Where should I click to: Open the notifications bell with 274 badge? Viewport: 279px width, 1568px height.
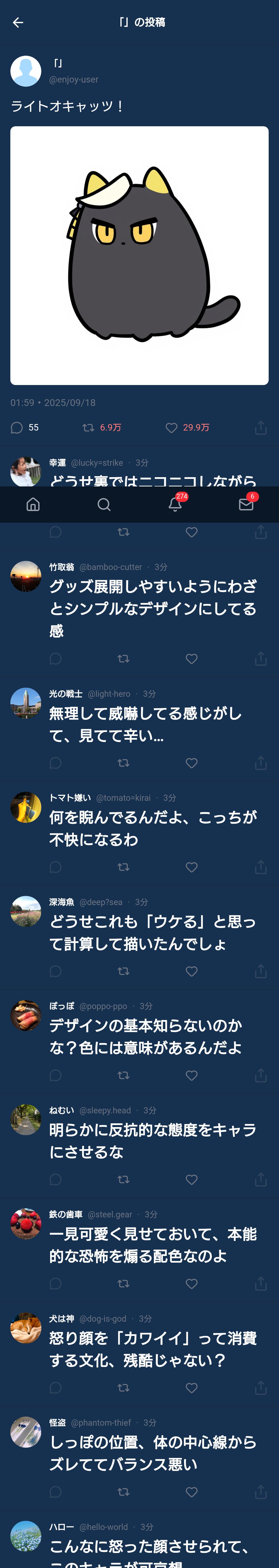[x=175, y=504]
